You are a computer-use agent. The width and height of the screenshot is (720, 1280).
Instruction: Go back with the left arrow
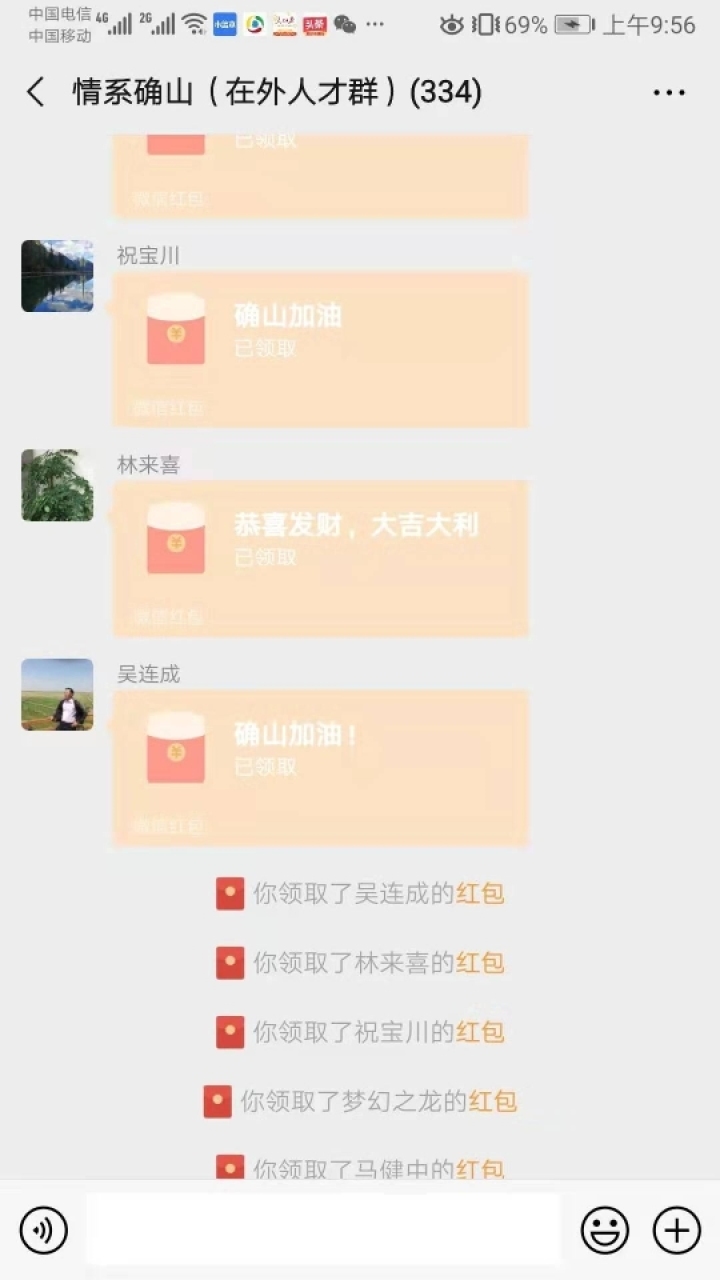34,91
